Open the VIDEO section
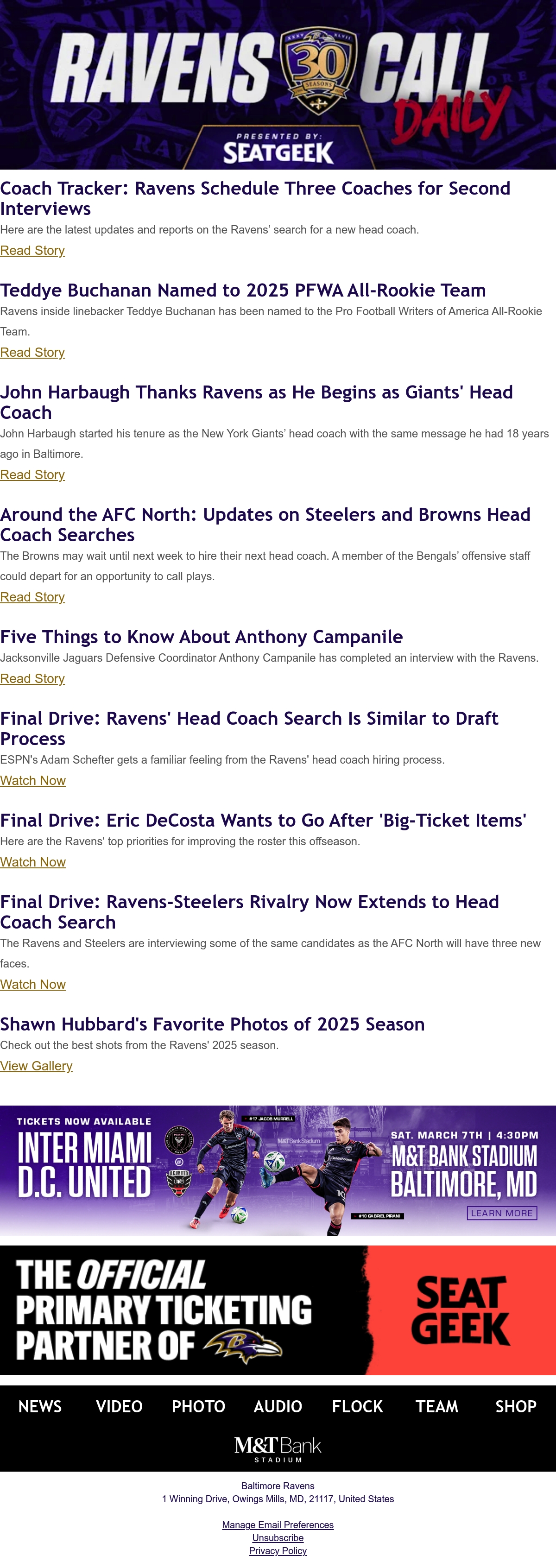The width and height of the screenshot is (556, 1568). 120,1406
